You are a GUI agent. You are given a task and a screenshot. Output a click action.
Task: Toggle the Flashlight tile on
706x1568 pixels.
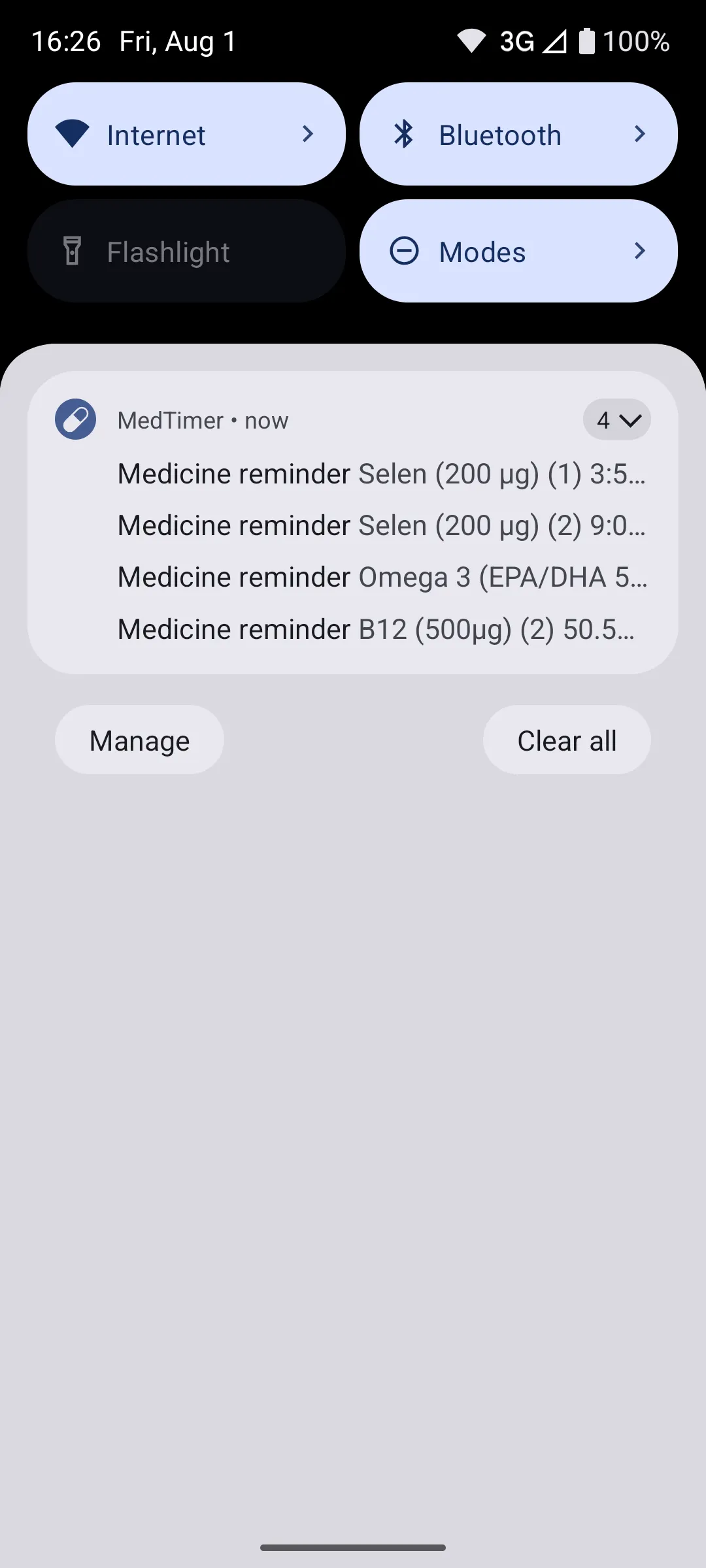click(186, 251)
